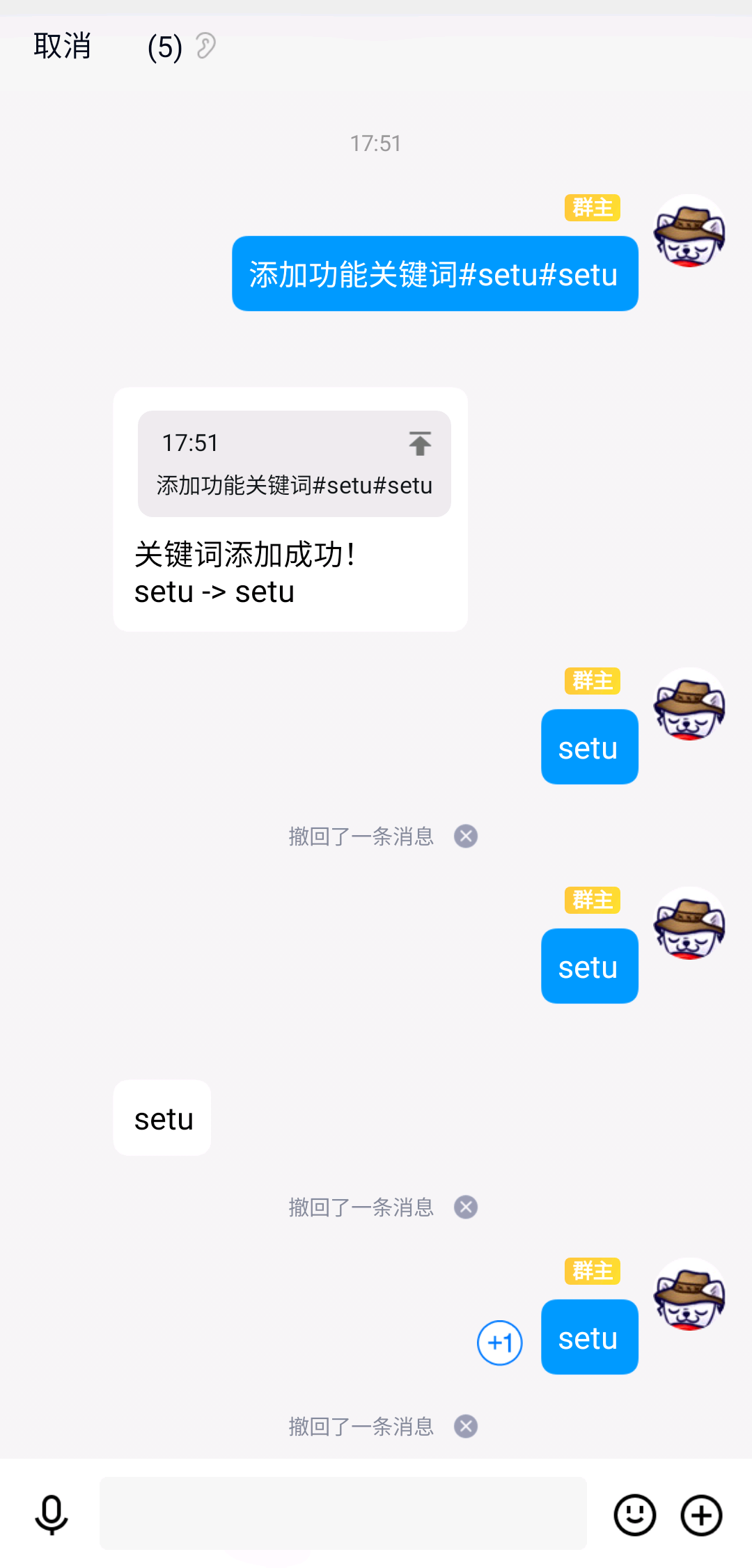752x1568 pixels.
Task: Tap the ear icon in the top bar
Action: tap(205, 45)
